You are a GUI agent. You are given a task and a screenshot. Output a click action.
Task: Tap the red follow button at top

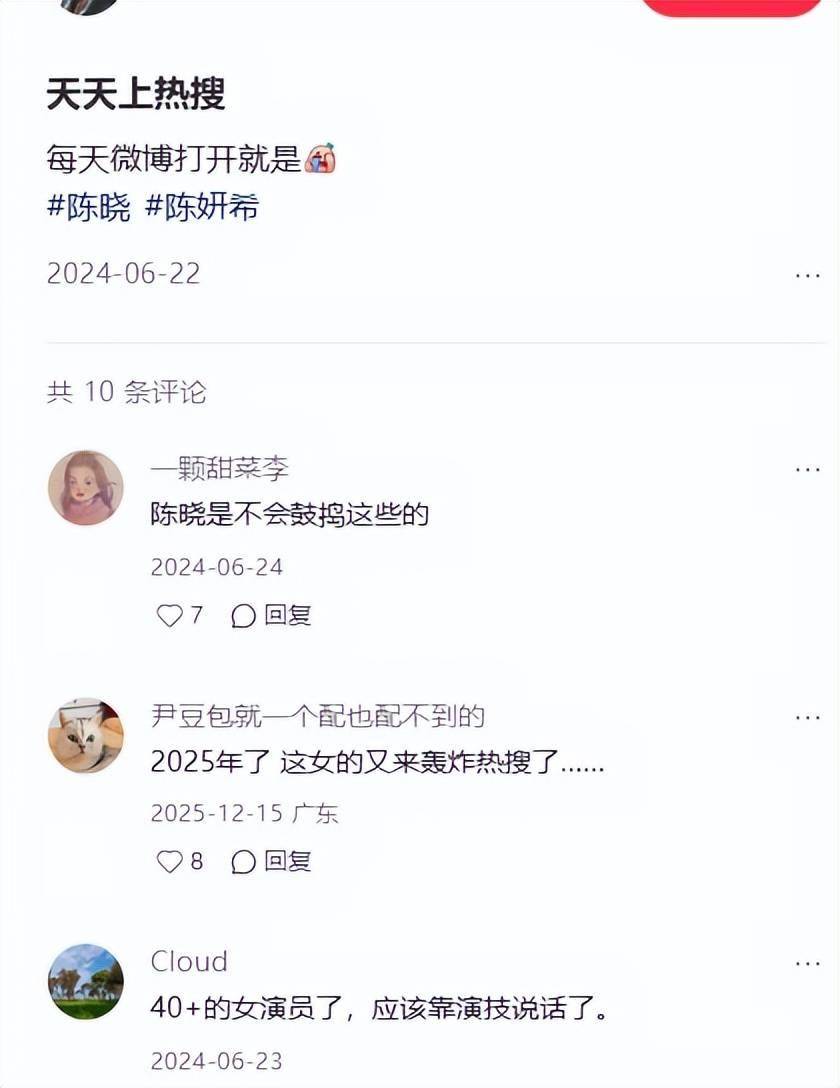pos(730,6)
